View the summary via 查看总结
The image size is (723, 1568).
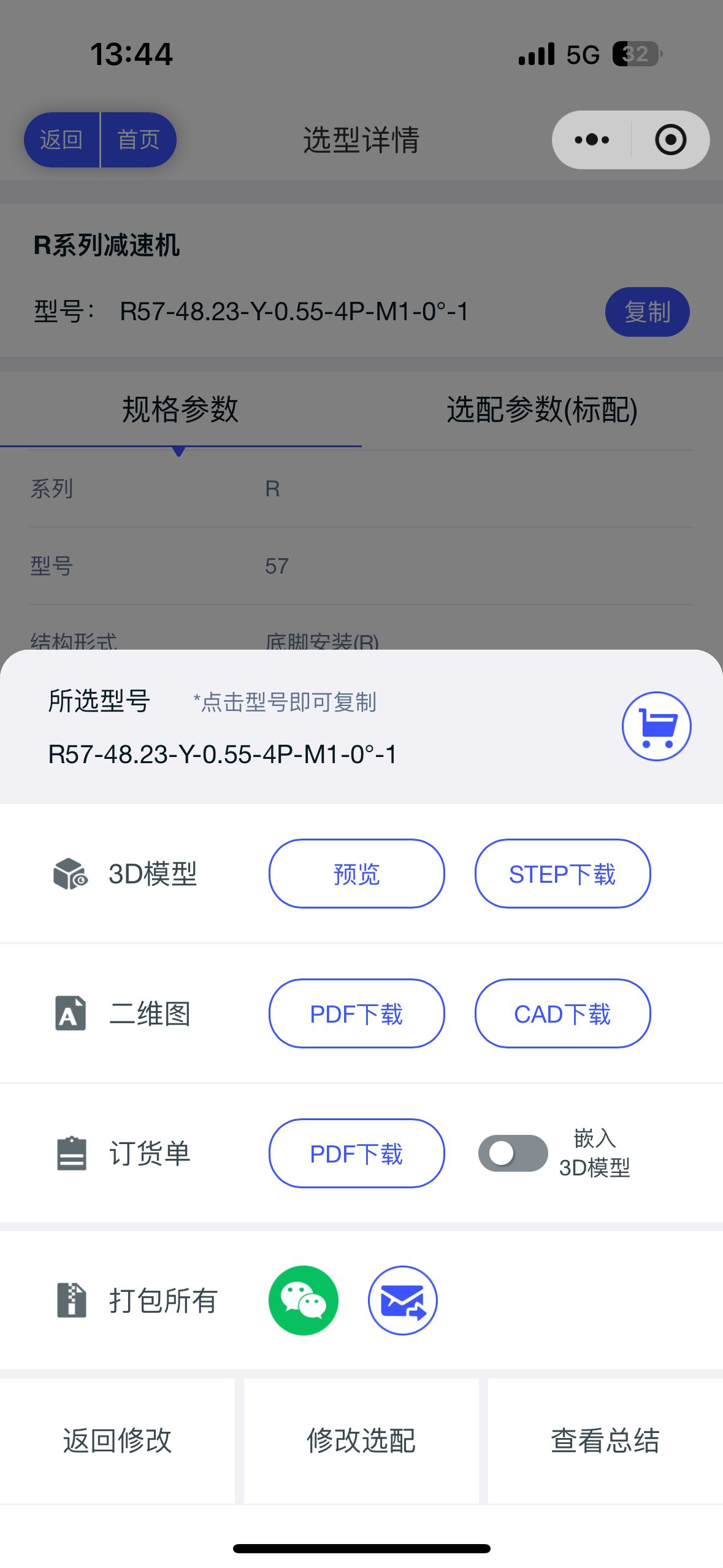click(605, 1440)
